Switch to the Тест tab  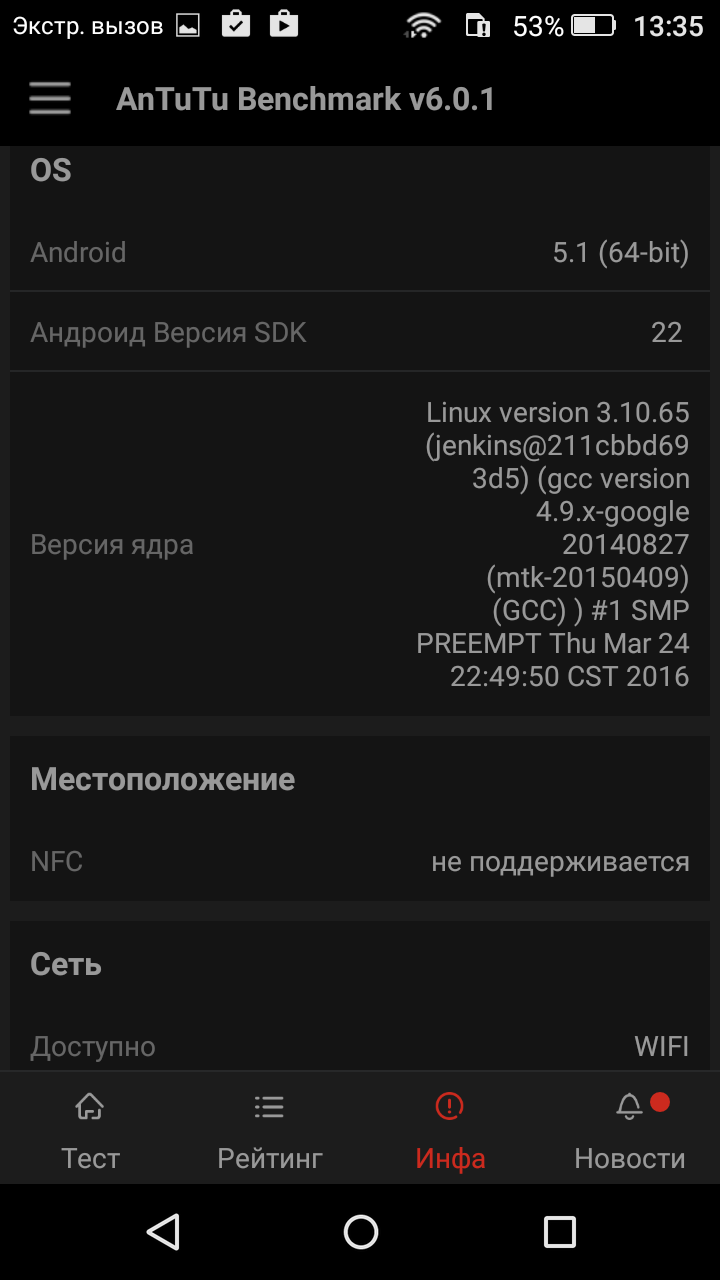click(90, 1130)
